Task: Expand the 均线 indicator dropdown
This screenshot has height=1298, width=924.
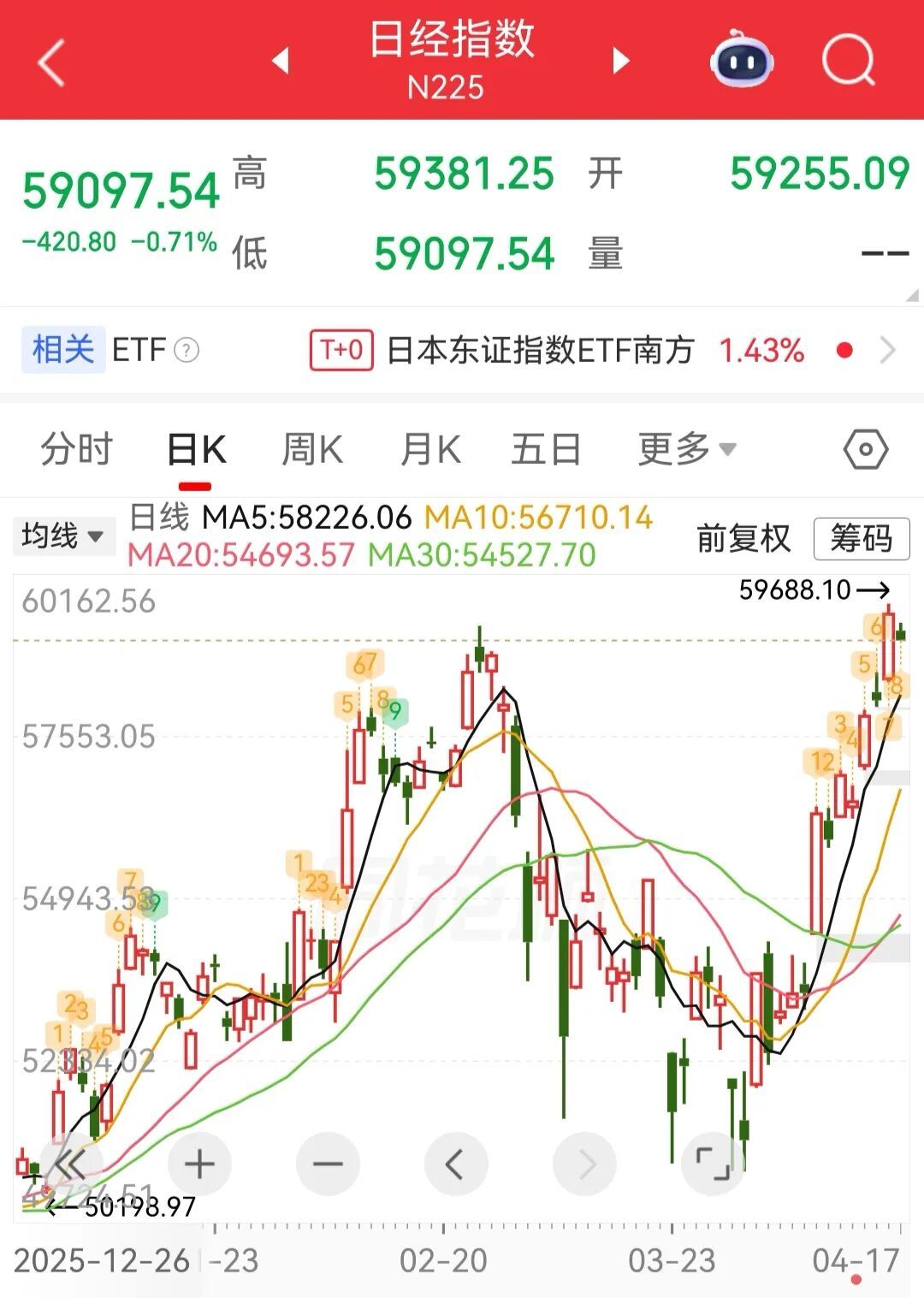Action: (x=62, y=536)
